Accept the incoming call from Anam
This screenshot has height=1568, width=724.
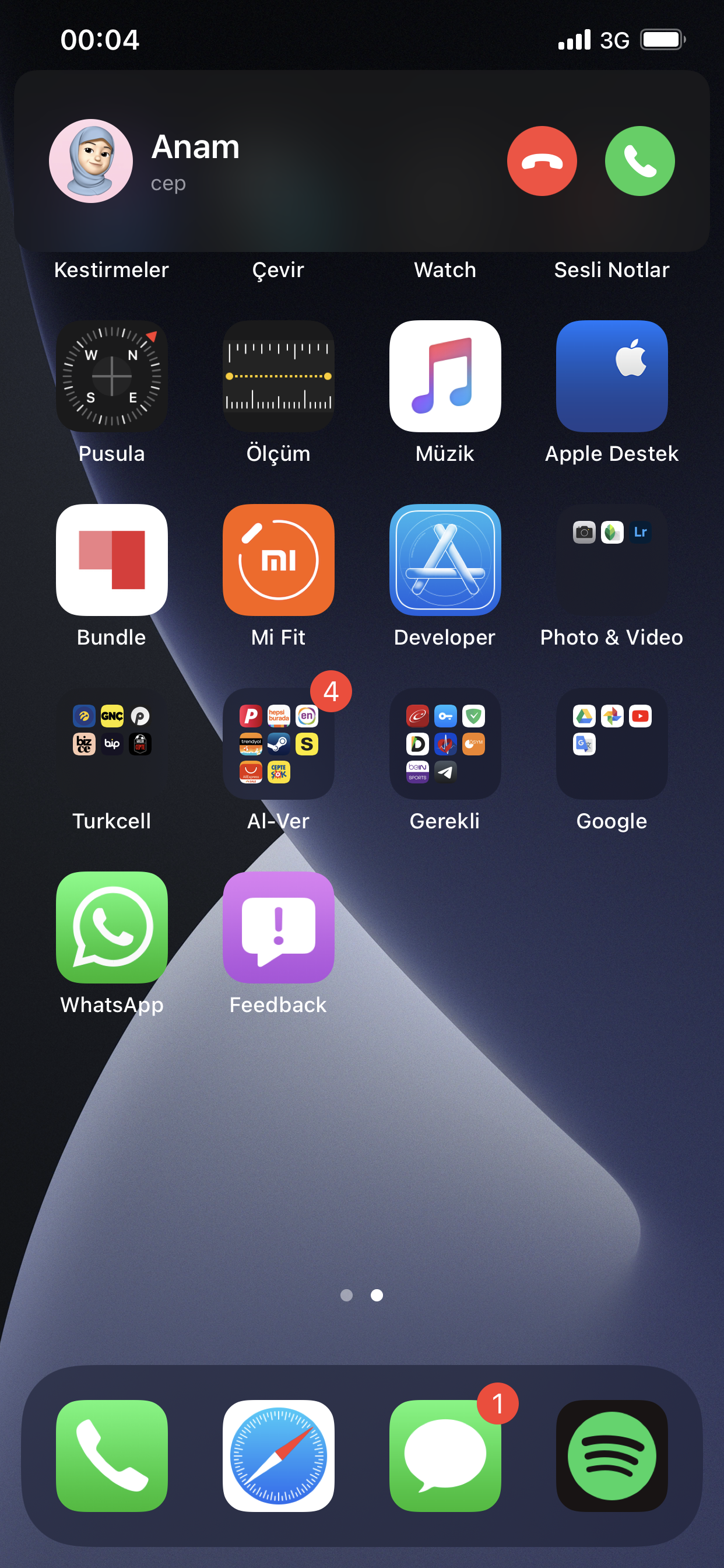click(x=639, y=162)
